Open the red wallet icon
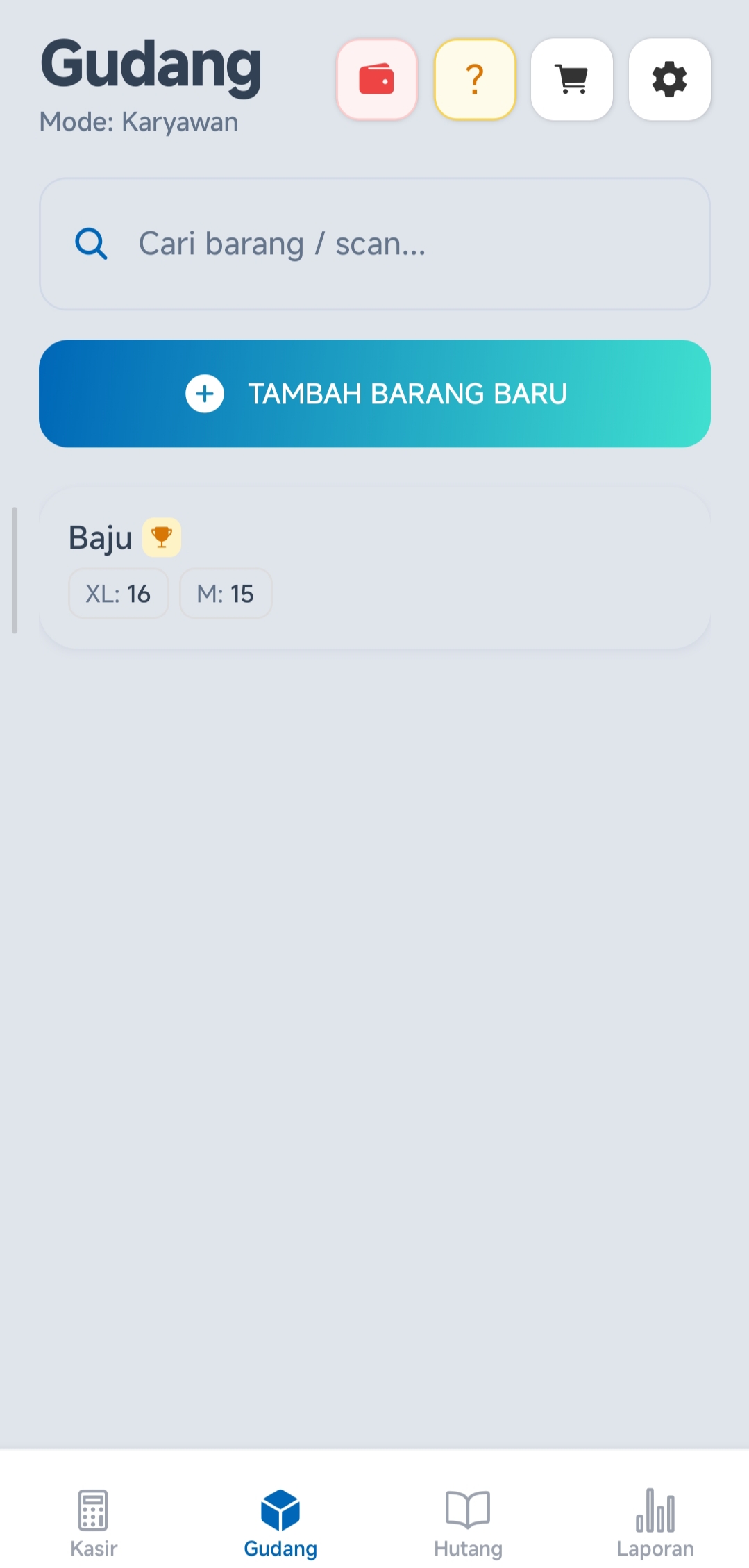Image resolution: width=749 pixels, height=1568 pixels. pyautogui.click(x=377, y=79)
